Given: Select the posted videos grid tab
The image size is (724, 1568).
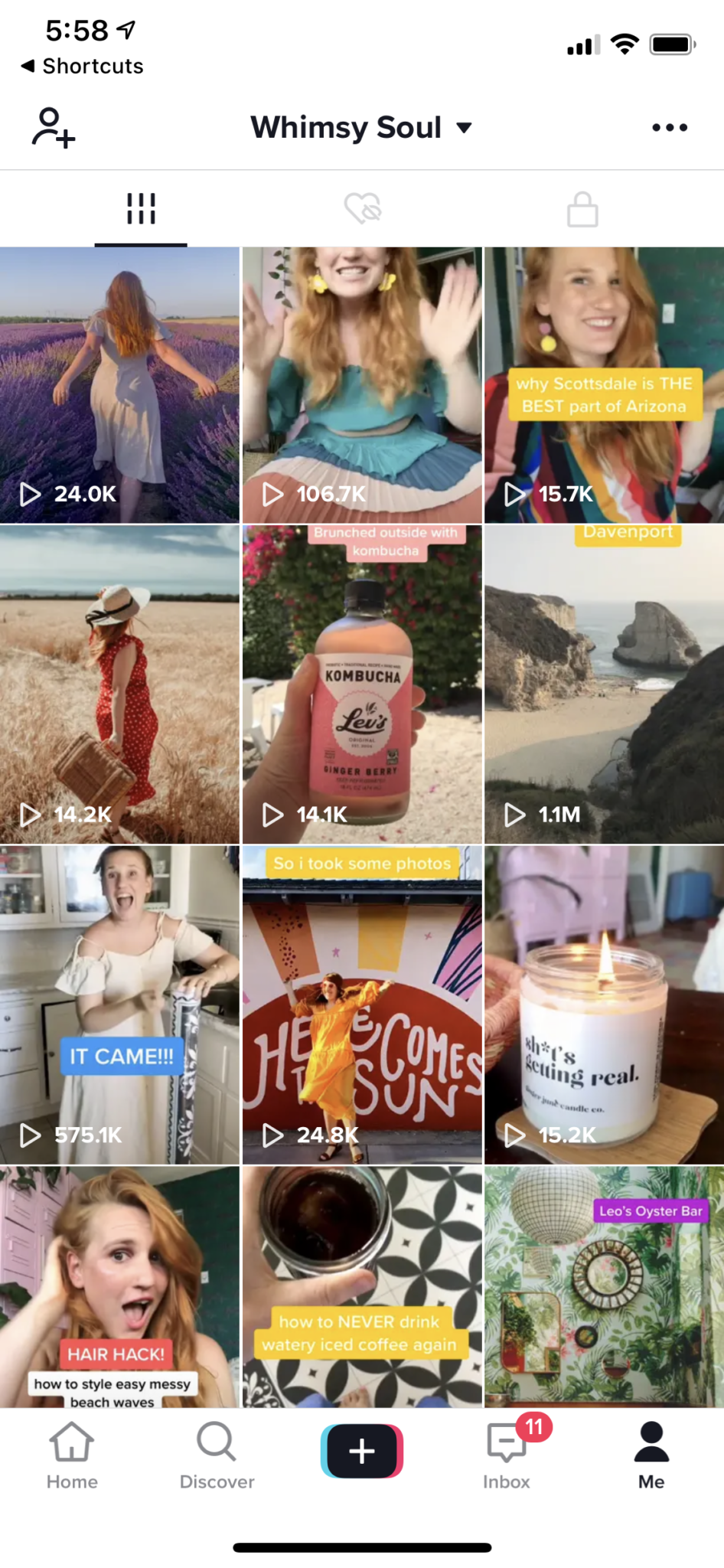Looking at the screenshot, I should point(141,208).
